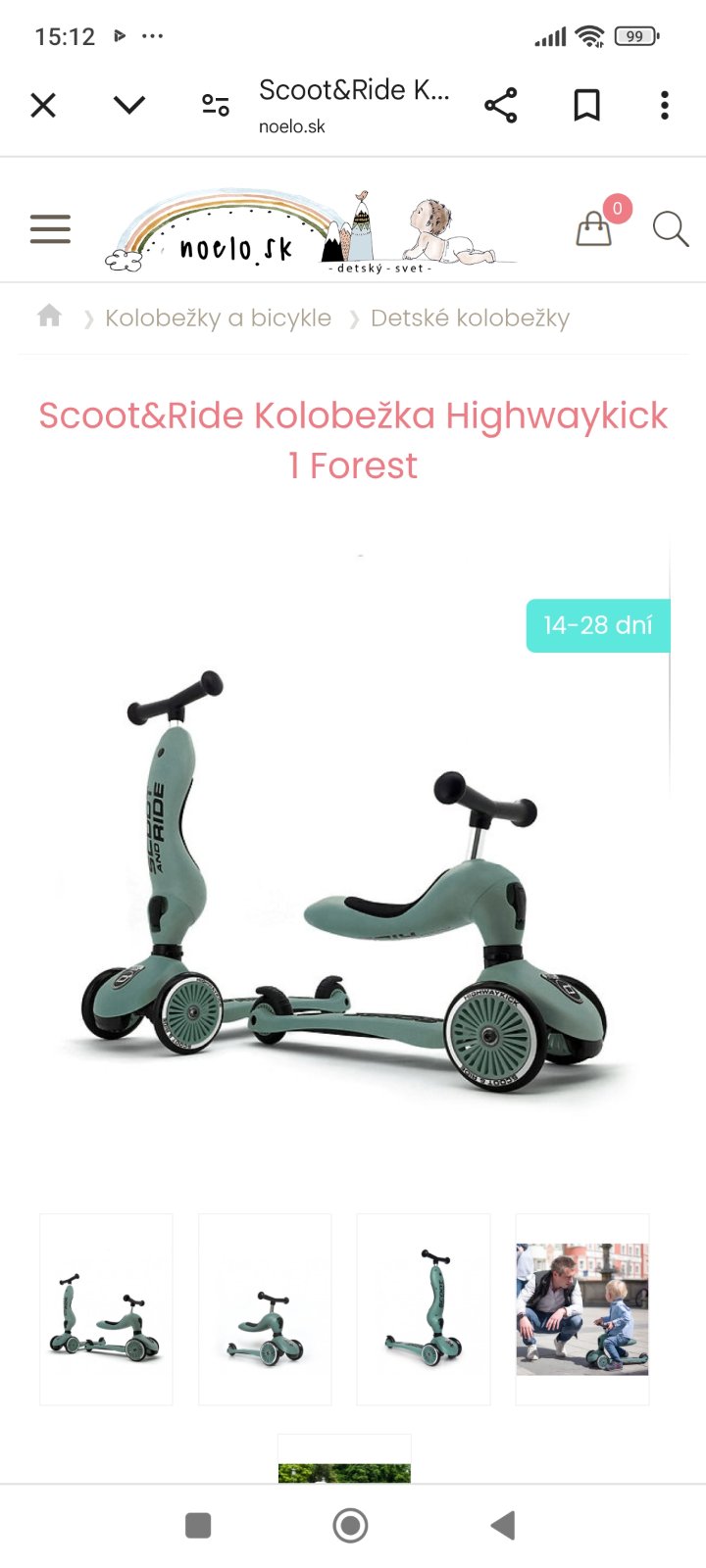Image resolution: width=706 pixels, height=1568 pixels.
Task: Open the Kolobežky a bicykle breadcrumb
Action: click(x=218, y=318)
